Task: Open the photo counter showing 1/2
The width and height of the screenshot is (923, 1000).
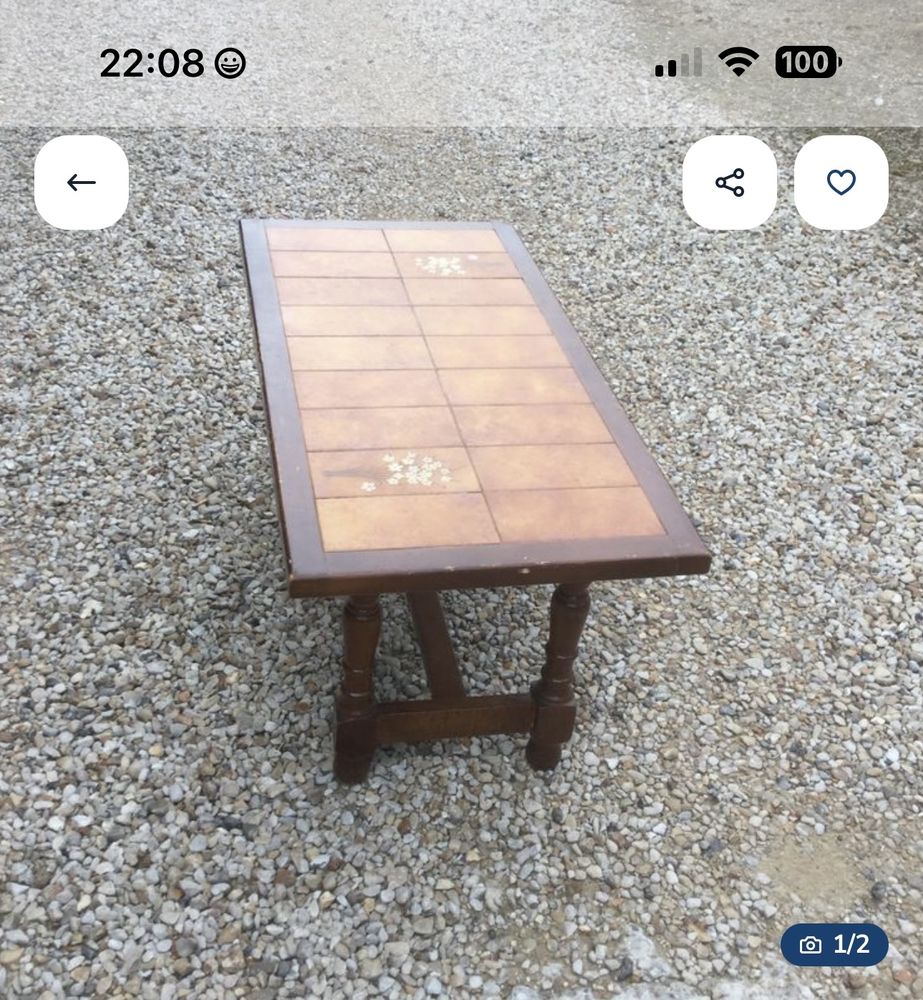Action: [834, 943]
